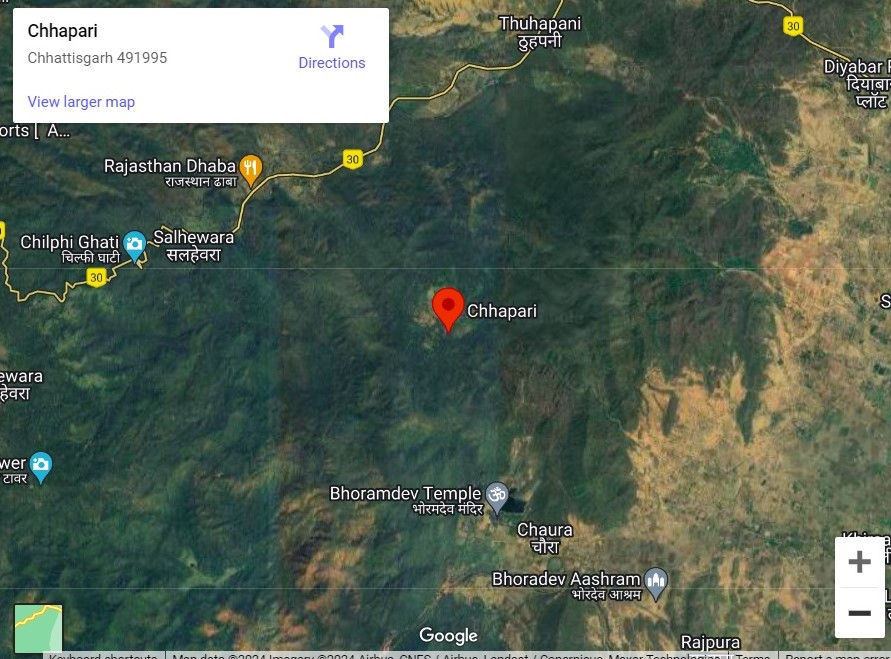Zoom out of the map
Image resolution: width=891 pixels, height=659 pixels.
(x=859, y=612)
